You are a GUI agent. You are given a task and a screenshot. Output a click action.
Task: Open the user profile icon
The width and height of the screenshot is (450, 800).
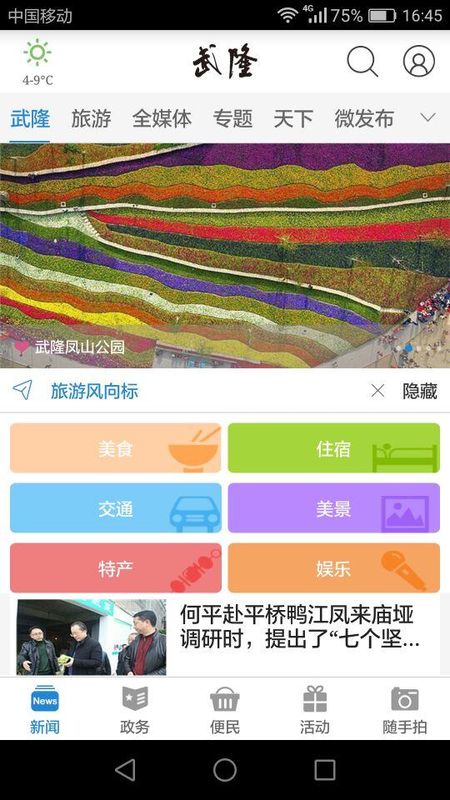419,61
